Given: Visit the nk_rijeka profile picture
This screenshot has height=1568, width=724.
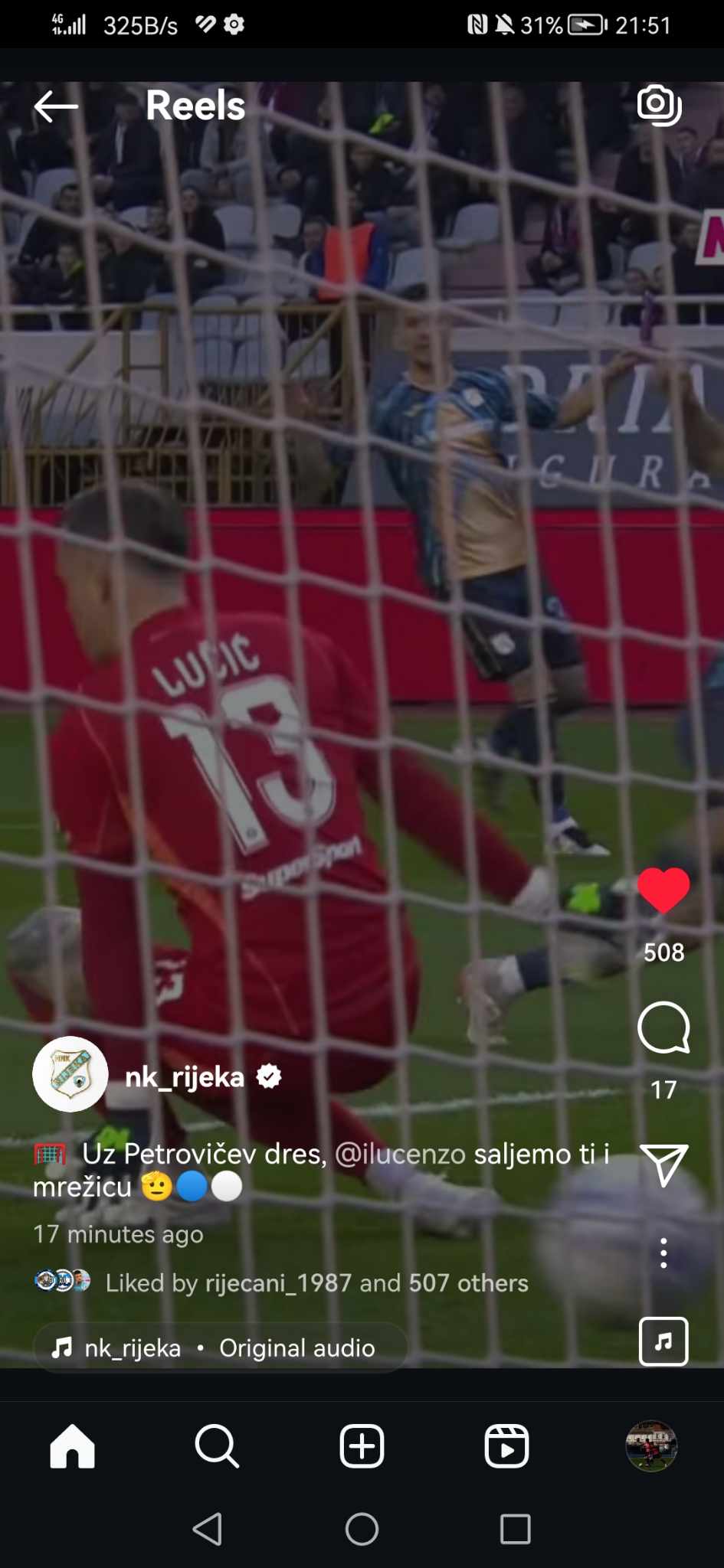Looking at the screenshot, I should 70,1074.
